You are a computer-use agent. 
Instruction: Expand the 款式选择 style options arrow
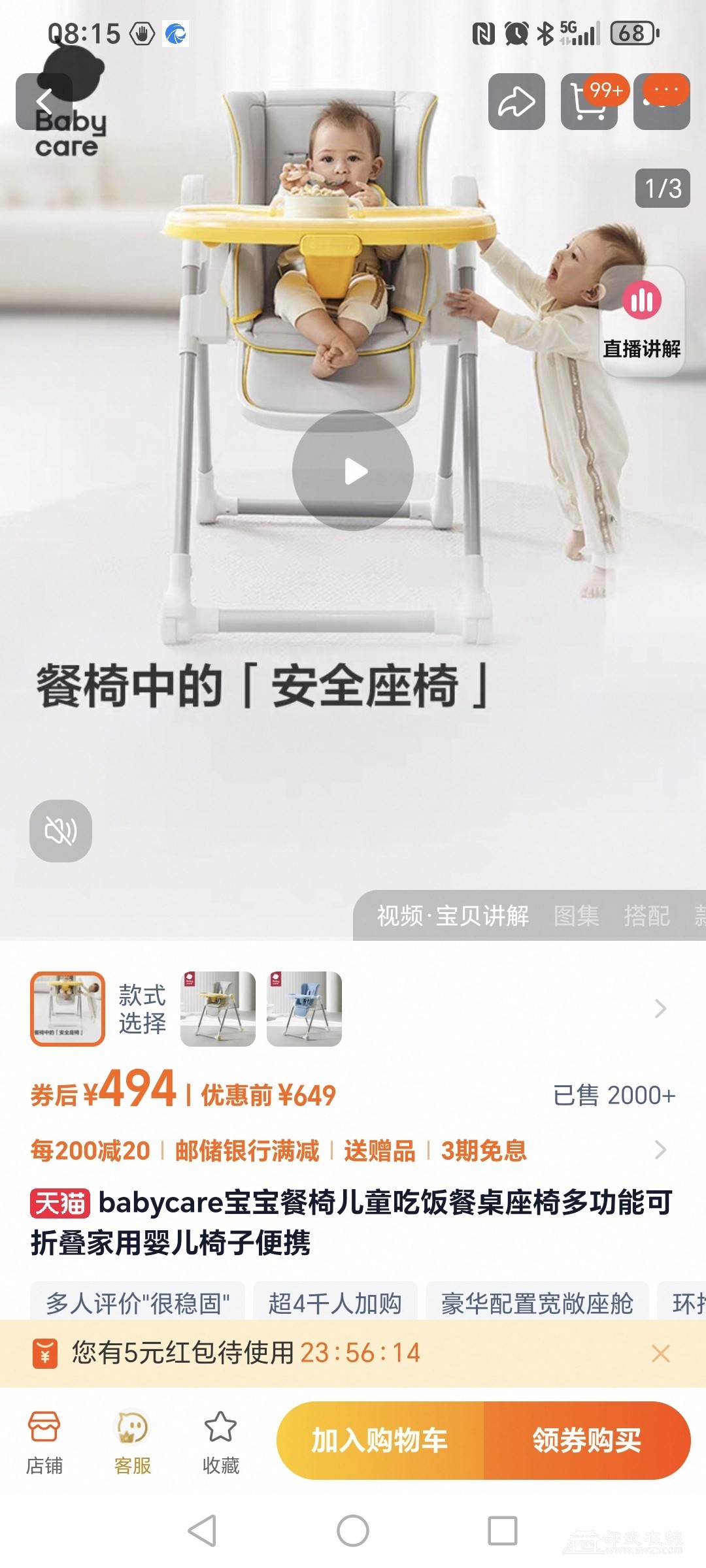(x=660, y=1009)
